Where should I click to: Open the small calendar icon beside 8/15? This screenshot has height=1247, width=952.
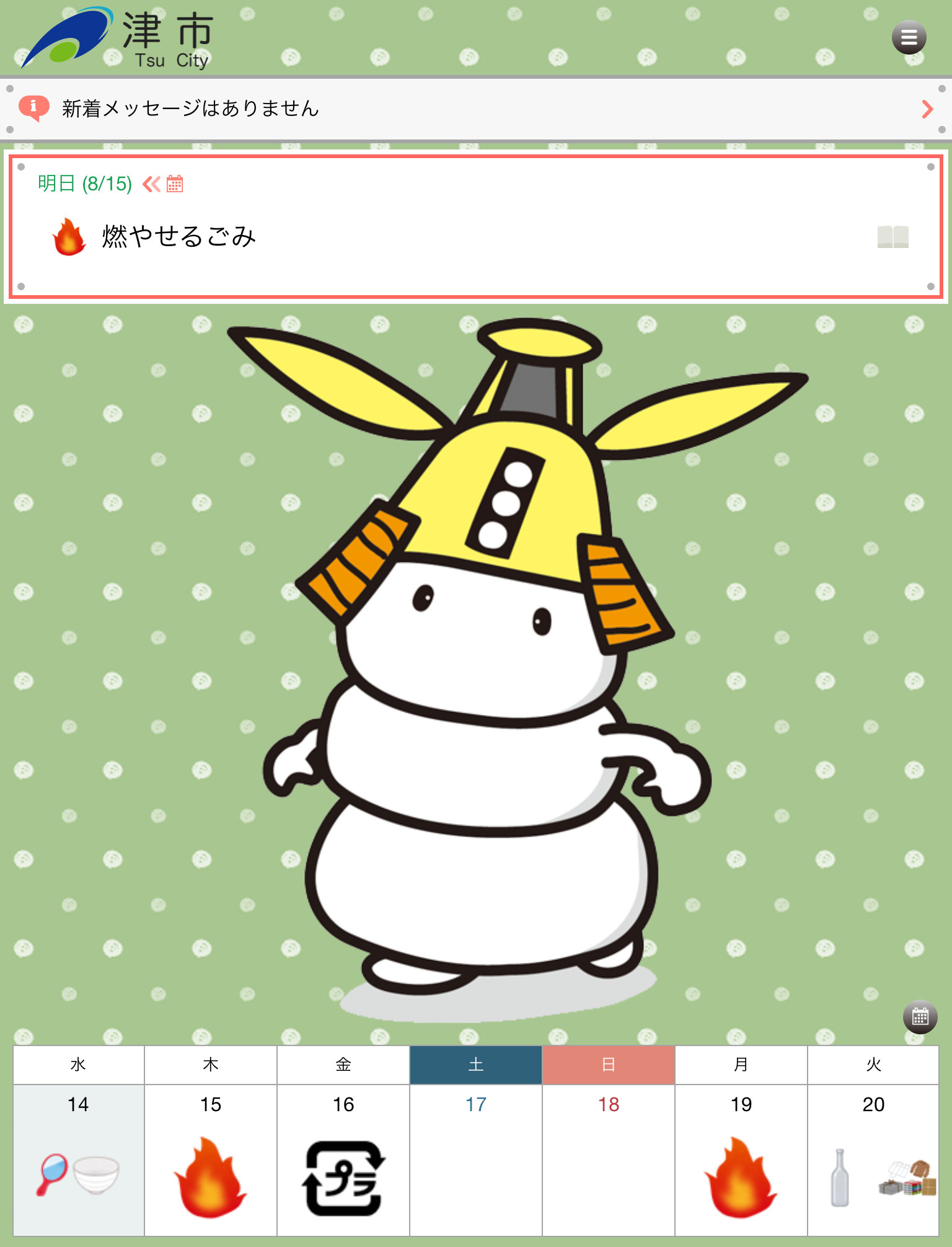[175, 184]
